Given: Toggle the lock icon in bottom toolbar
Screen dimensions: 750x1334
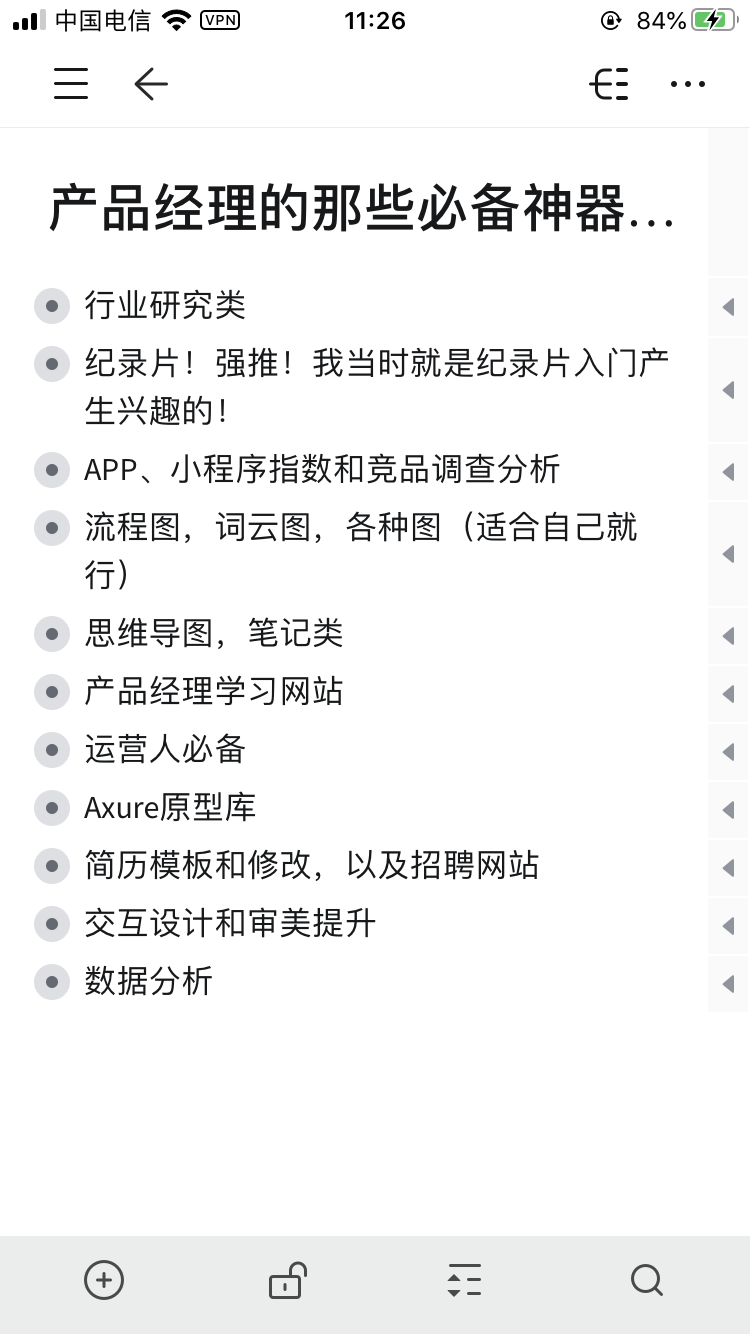Looking at the screenshot, I should tap(287, 1280).
